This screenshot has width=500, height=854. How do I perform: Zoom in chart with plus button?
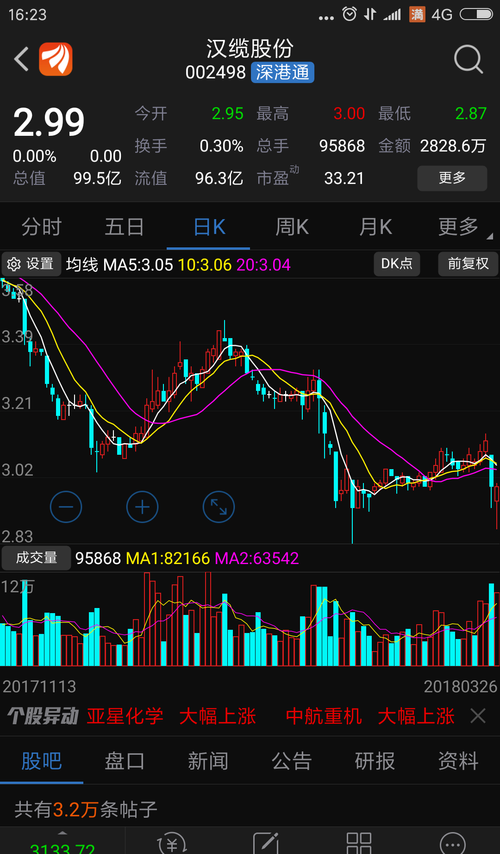(x=142, y=507)
